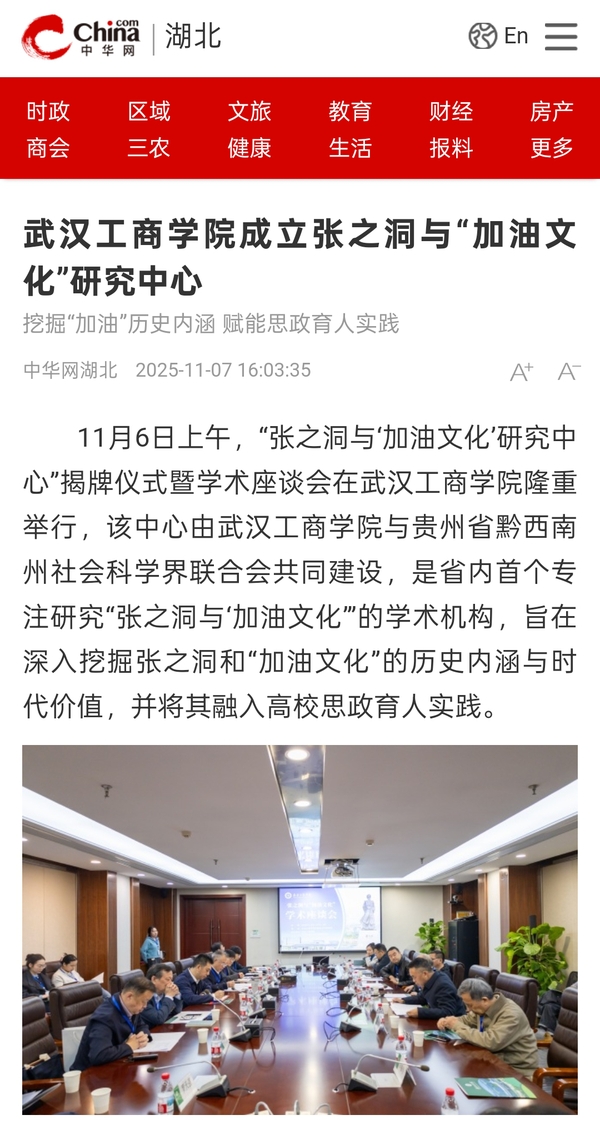Image resolution: width=600 pixels, height=1125 pixels.
Task: Browse the 文旅 channel
Action: coord(249,111)
